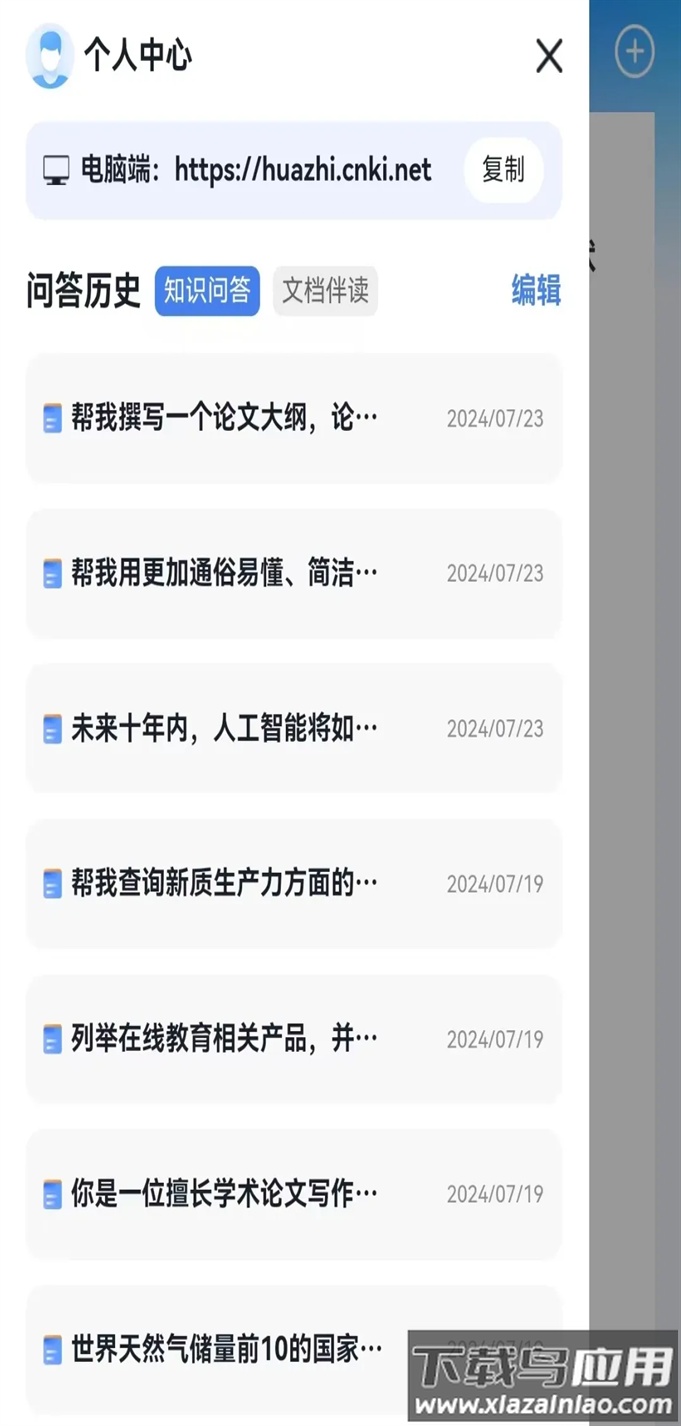Open the history item 你是一位擅长学术论文写作

[x=293, y=1194]
